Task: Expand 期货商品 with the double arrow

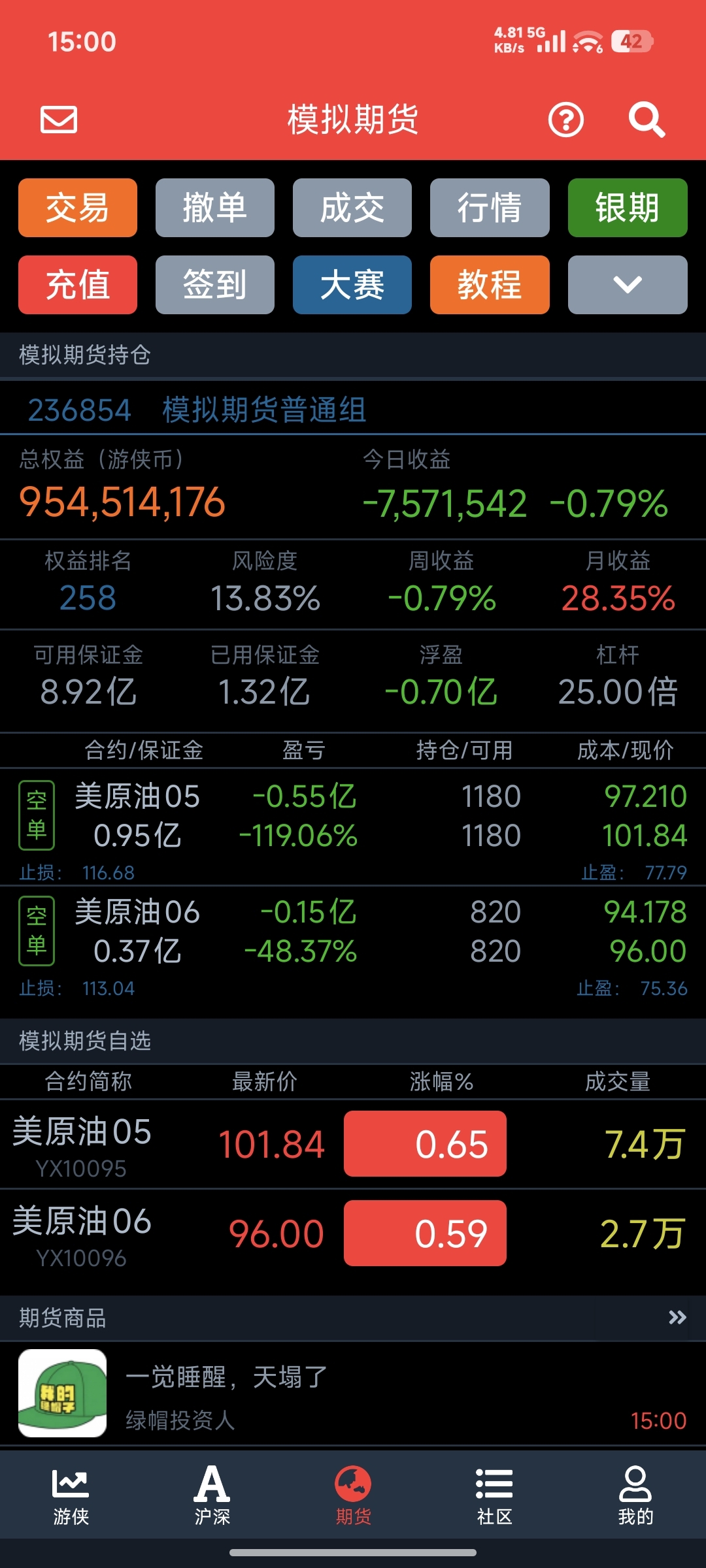Action: pyautogui.click(x=677, y=1318)
